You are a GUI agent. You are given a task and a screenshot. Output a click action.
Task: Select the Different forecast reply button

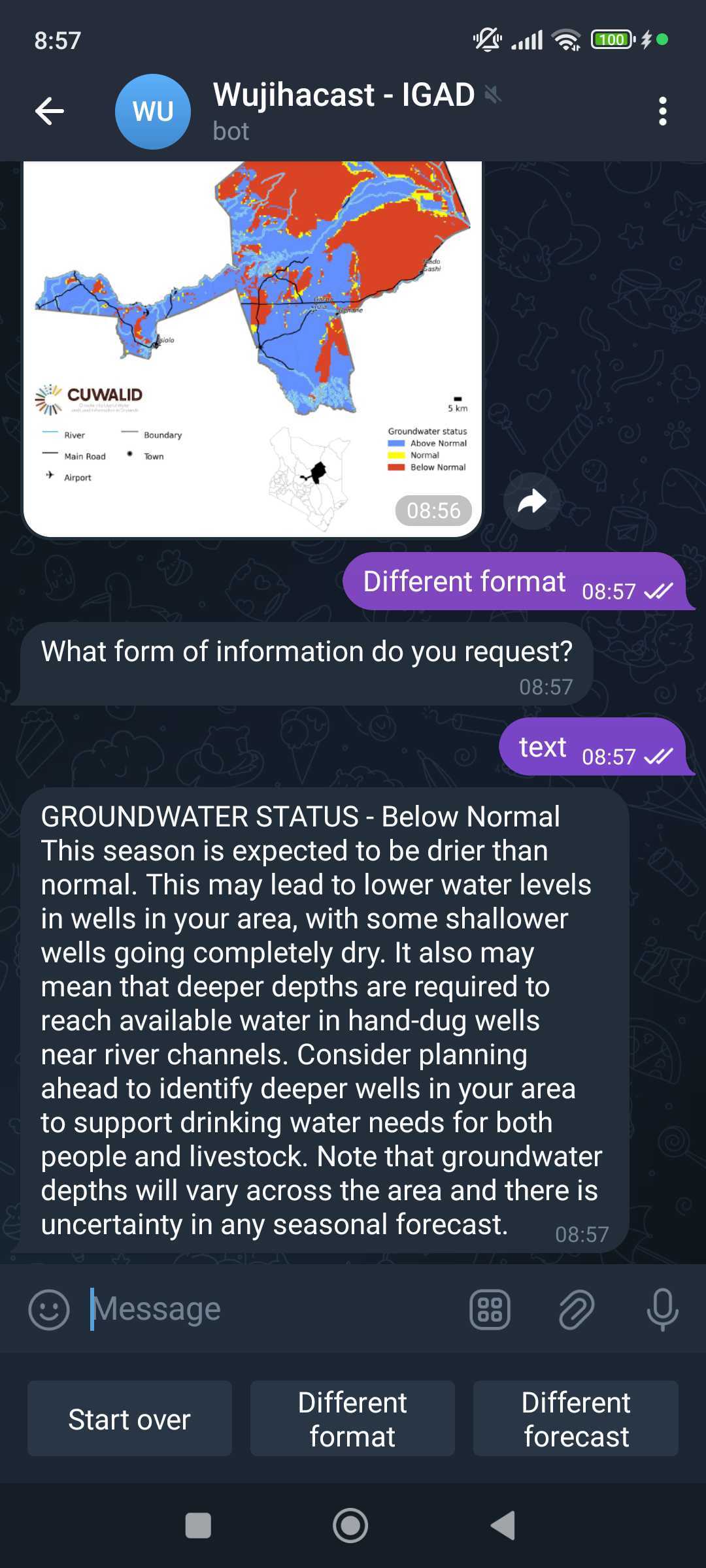[576, 1418]
